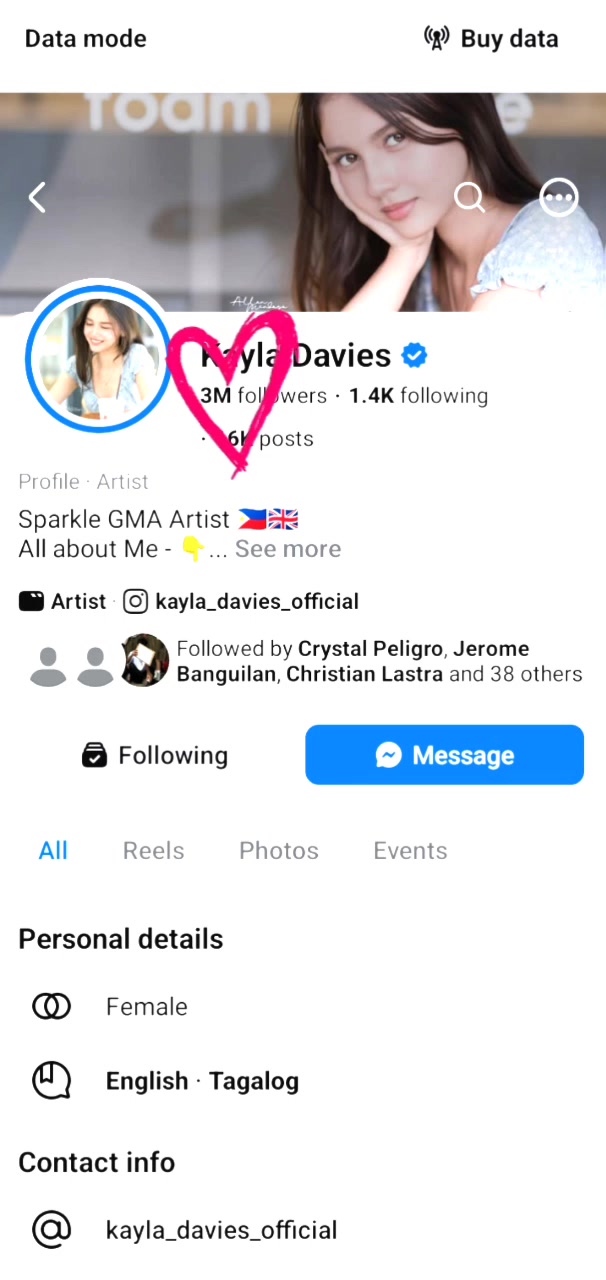The image size is (606, 1280).
Task: Select the All tab
Action: point(53,851)
